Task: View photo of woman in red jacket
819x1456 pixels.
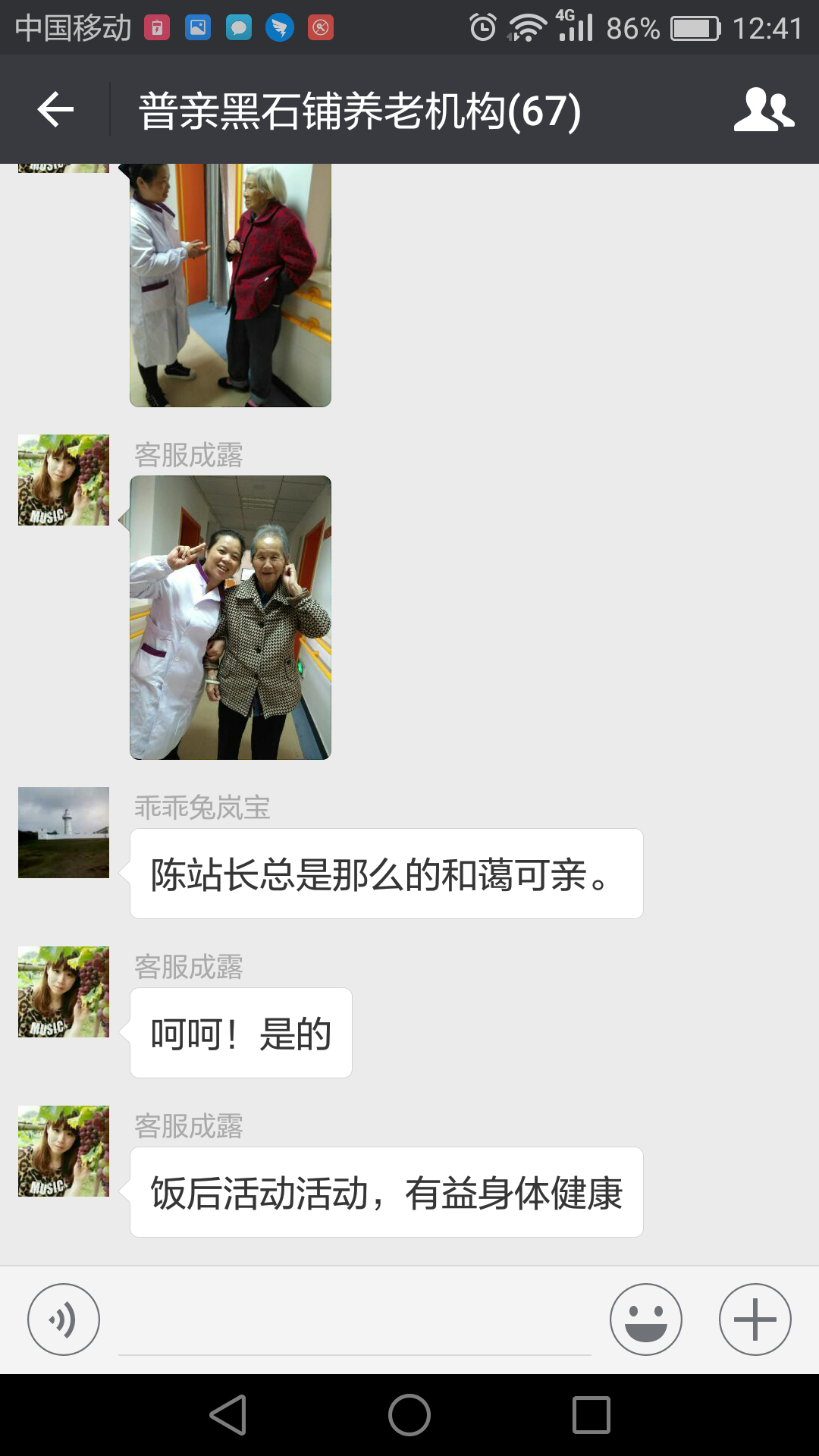Action: 231,285
